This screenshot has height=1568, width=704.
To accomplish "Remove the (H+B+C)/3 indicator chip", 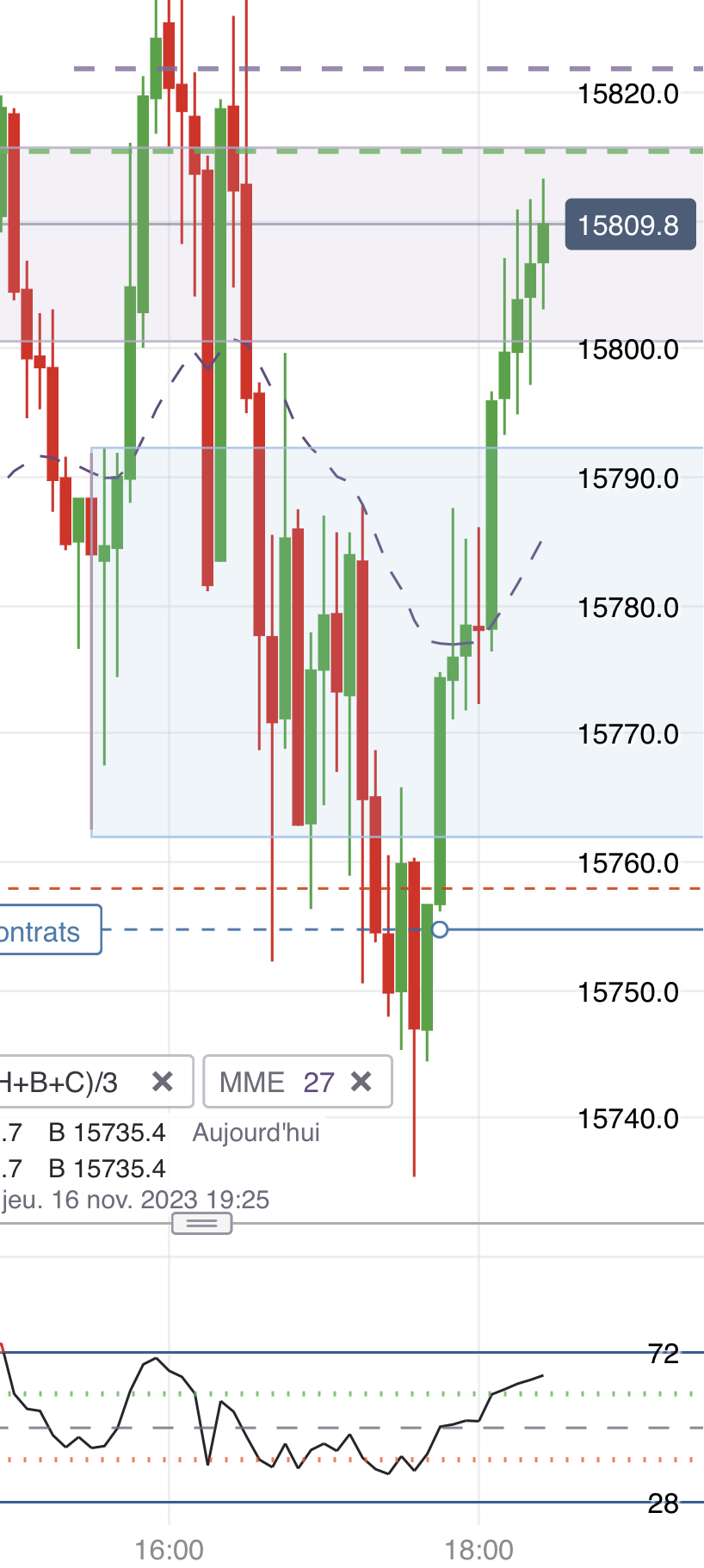I will coord(163,1082).
